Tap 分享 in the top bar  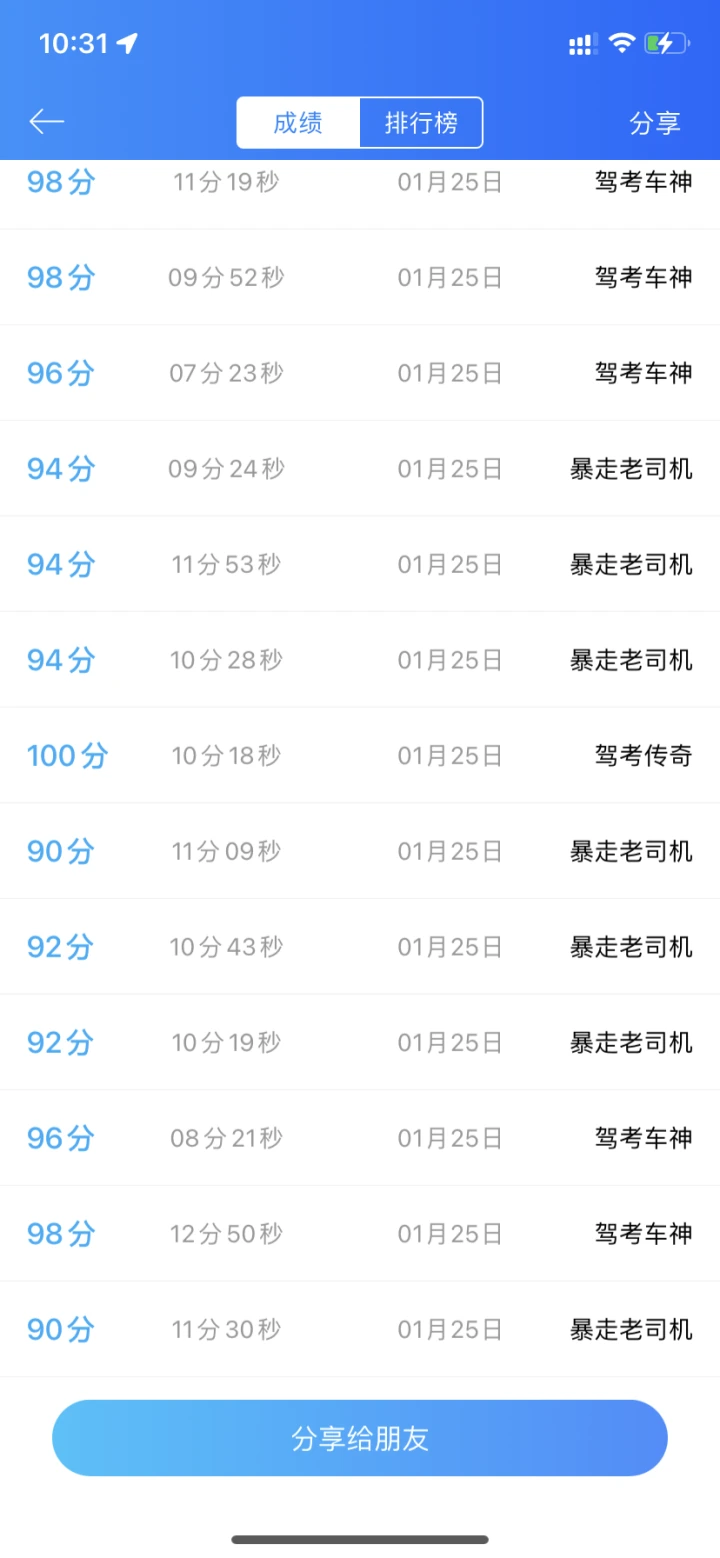[x=655, y=123]
